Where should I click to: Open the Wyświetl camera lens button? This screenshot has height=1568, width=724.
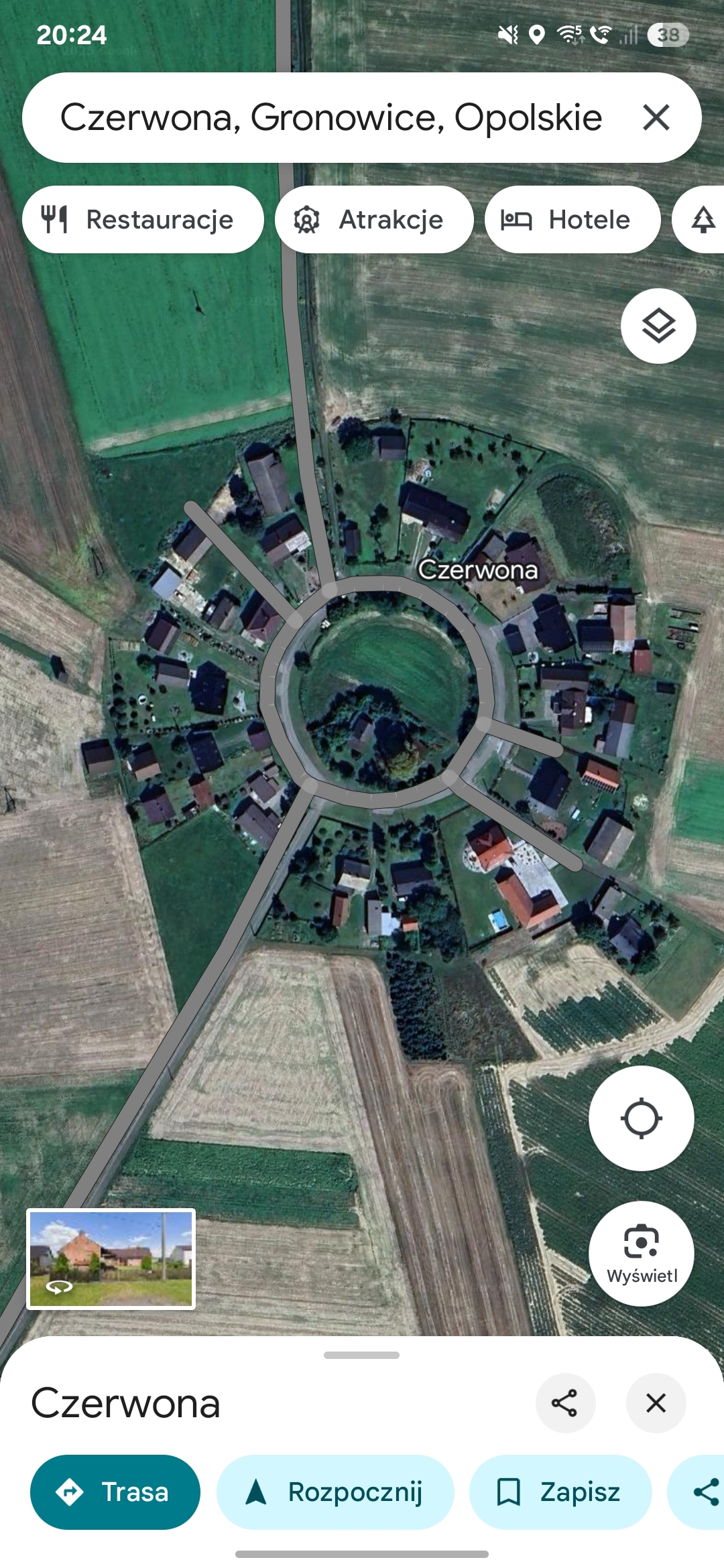pyautogui.click(x=641, y=1253)
